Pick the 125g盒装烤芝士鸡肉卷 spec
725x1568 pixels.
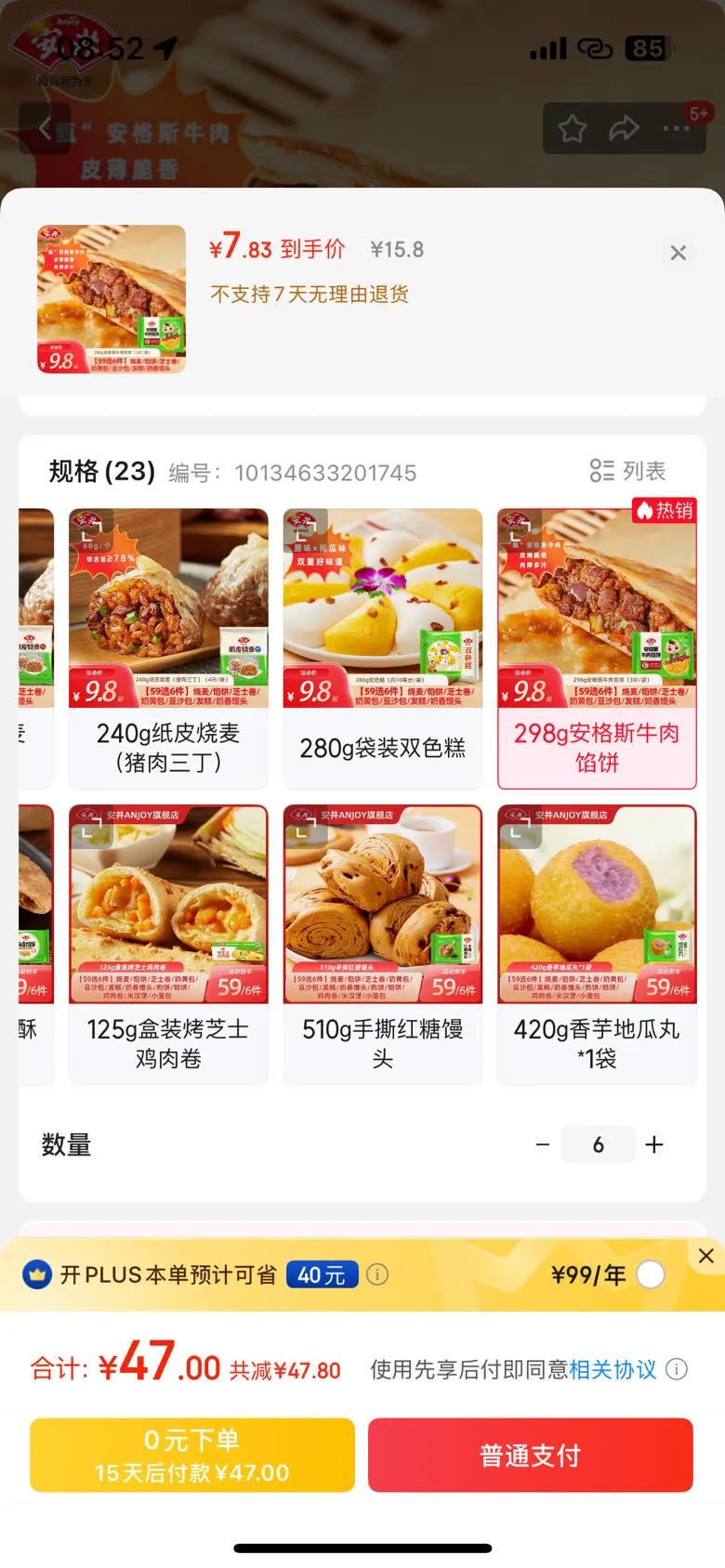[168, 944]
